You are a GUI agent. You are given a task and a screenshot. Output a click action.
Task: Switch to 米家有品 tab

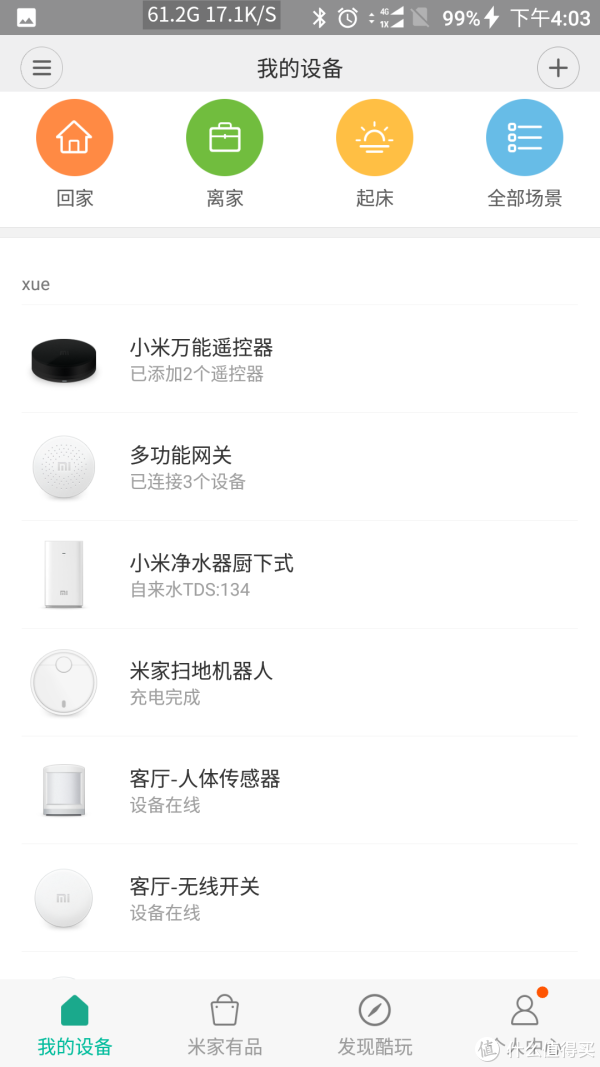(224, 1024)
